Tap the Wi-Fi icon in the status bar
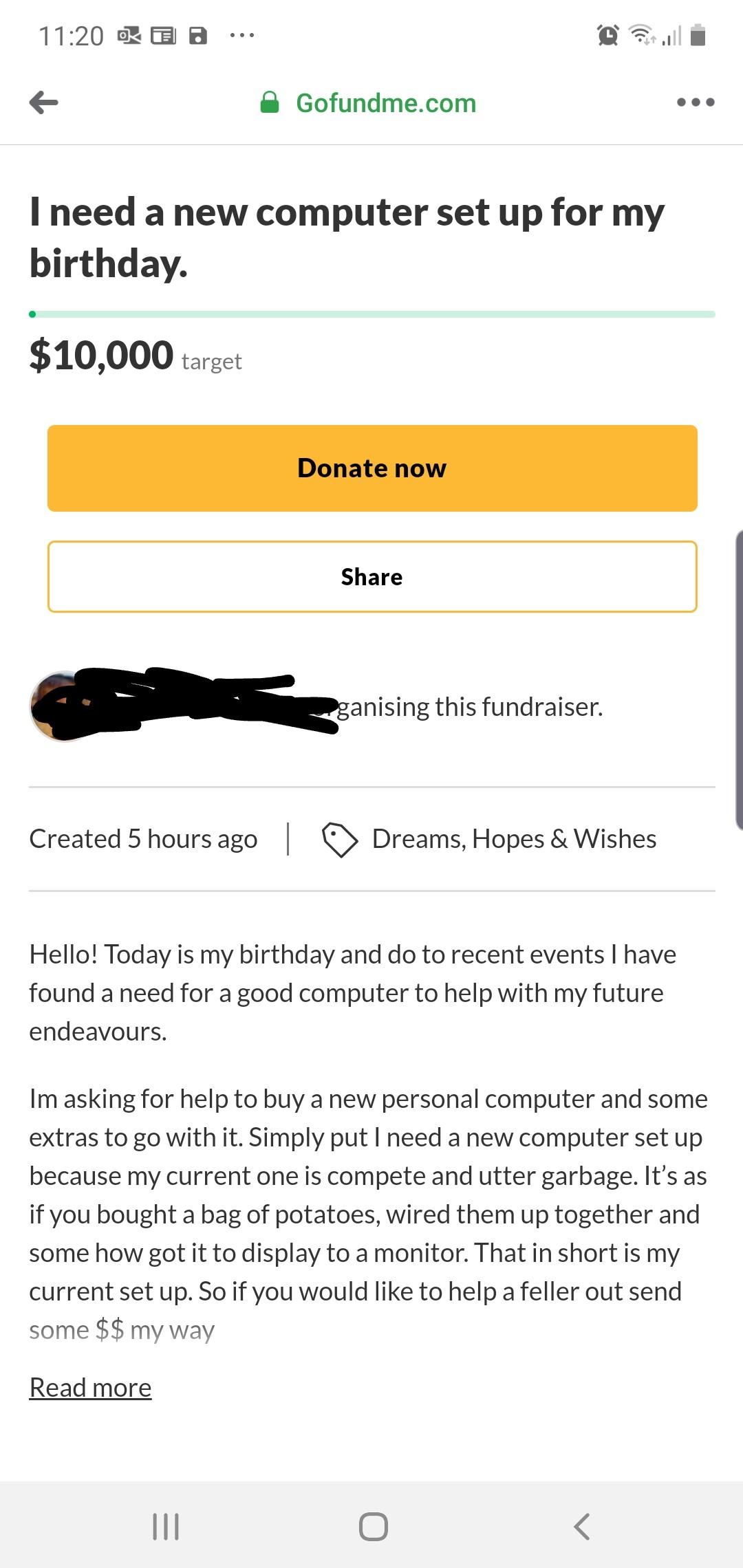Image resolution: width=743 pixels, height=1568 pixels. pyautogui.click(x=642, y=34)
